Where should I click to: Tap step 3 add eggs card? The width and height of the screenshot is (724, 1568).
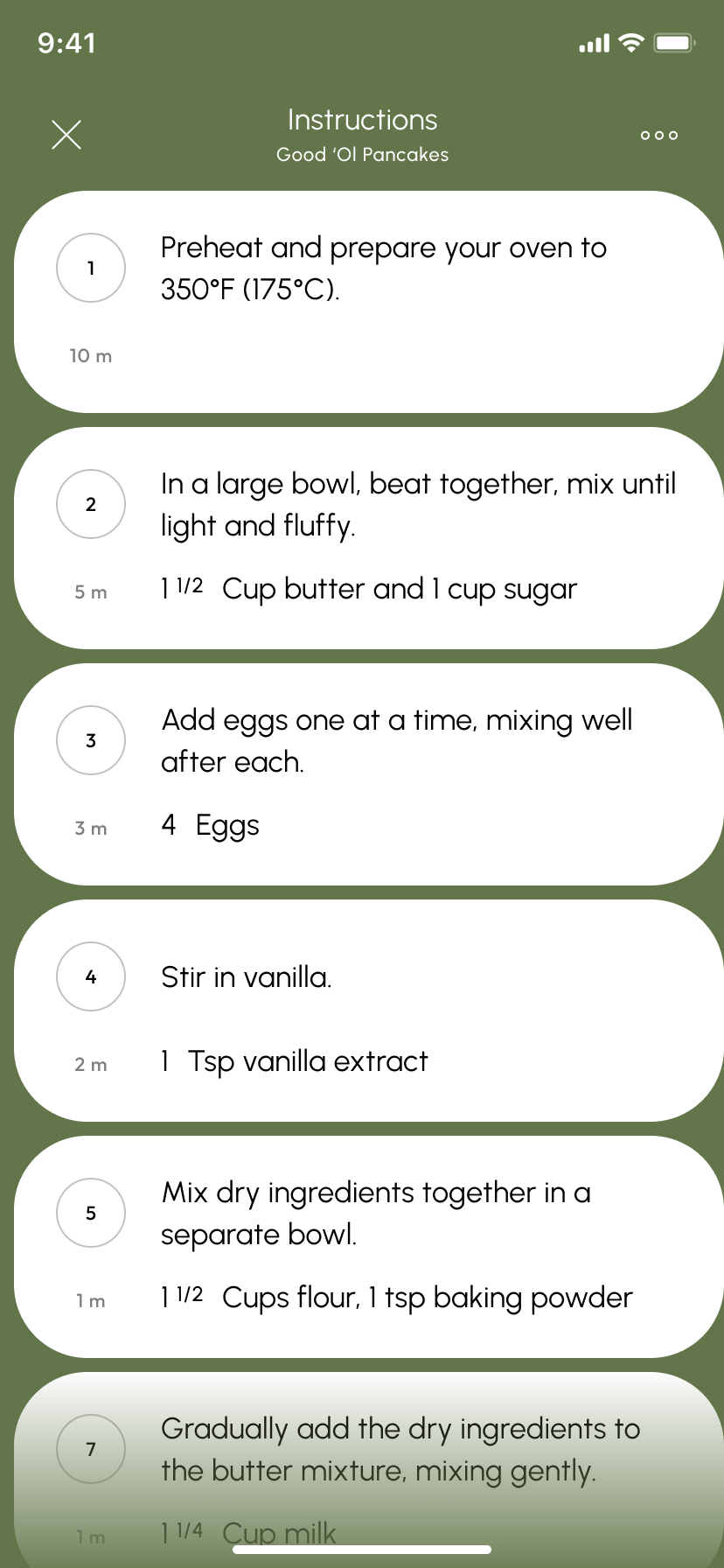pos(367,774)
